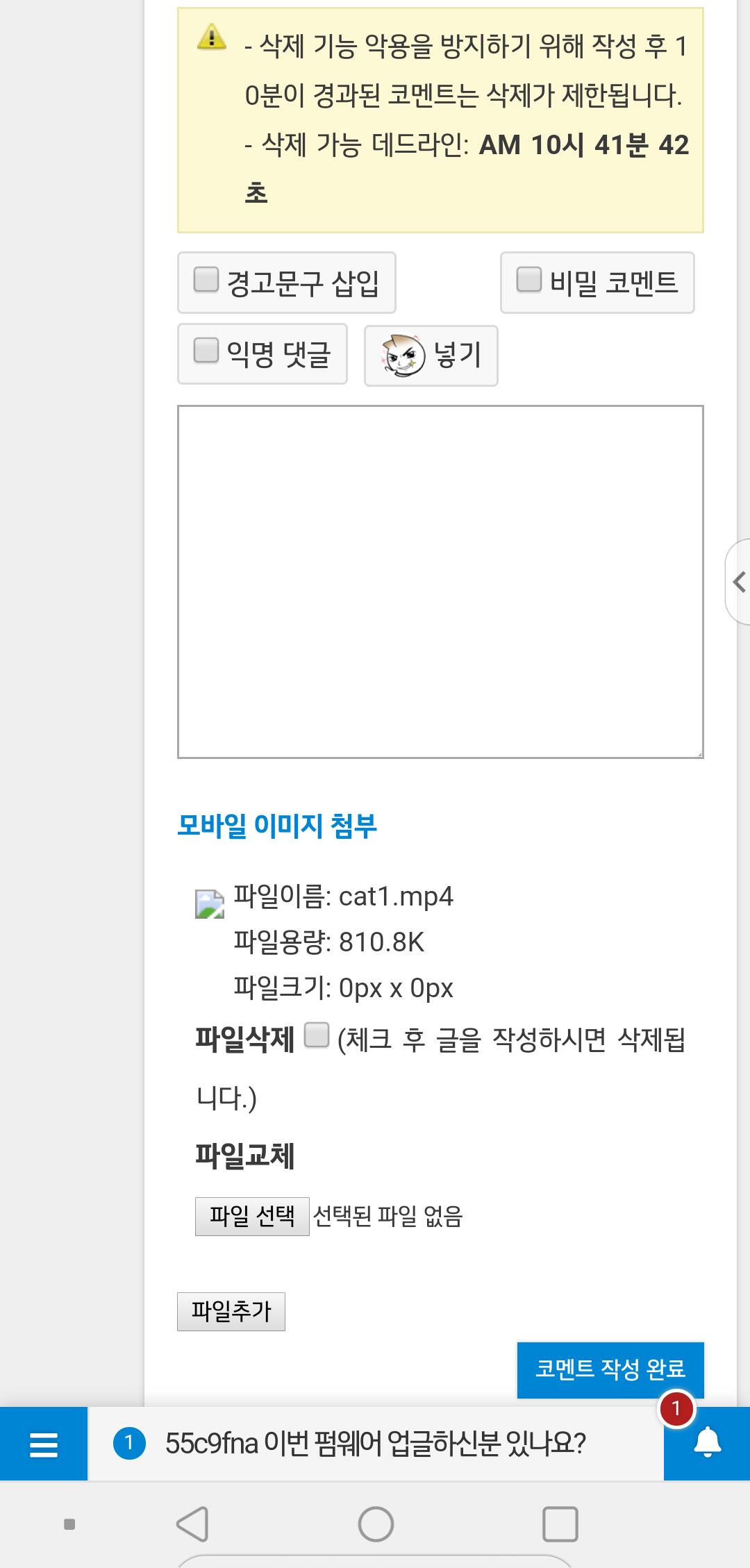Open the hamburger menu at bottom left
Image resolution: width=750 pixels, height=1568 pixels.
[x=44, y=1444]
